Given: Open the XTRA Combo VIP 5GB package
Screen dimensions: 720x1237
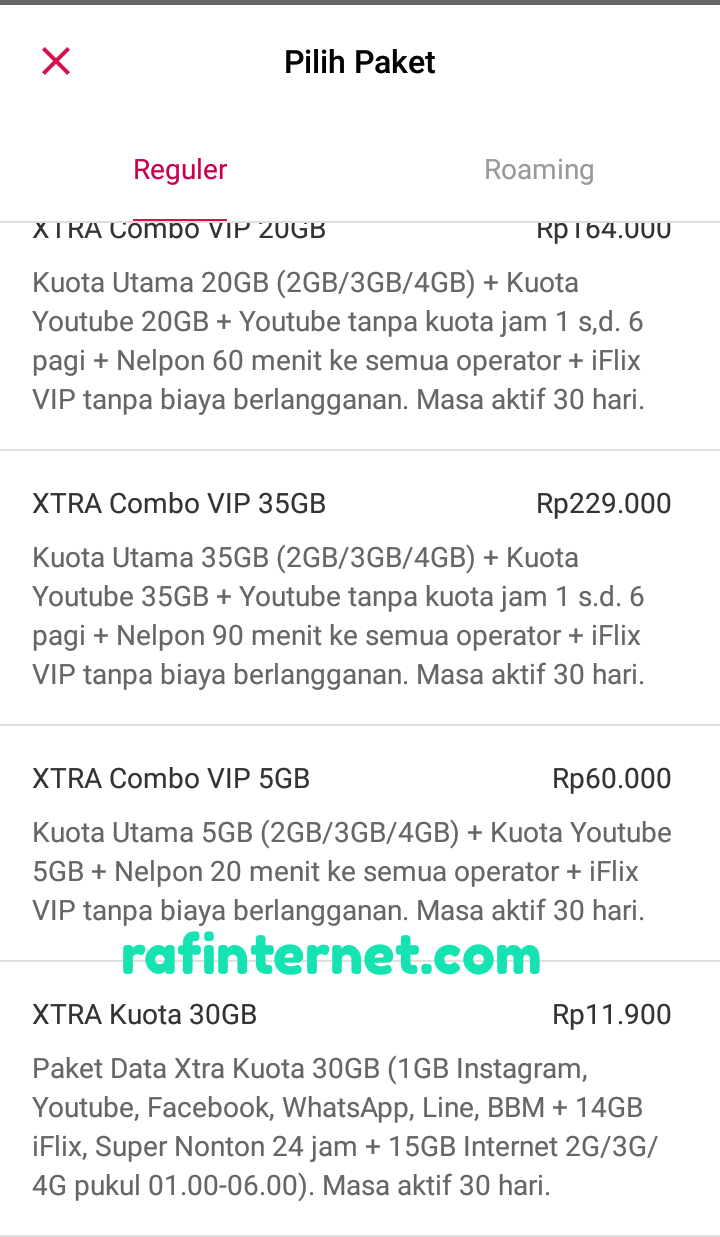Looking at the screenshot, I should tap(350, 845).
